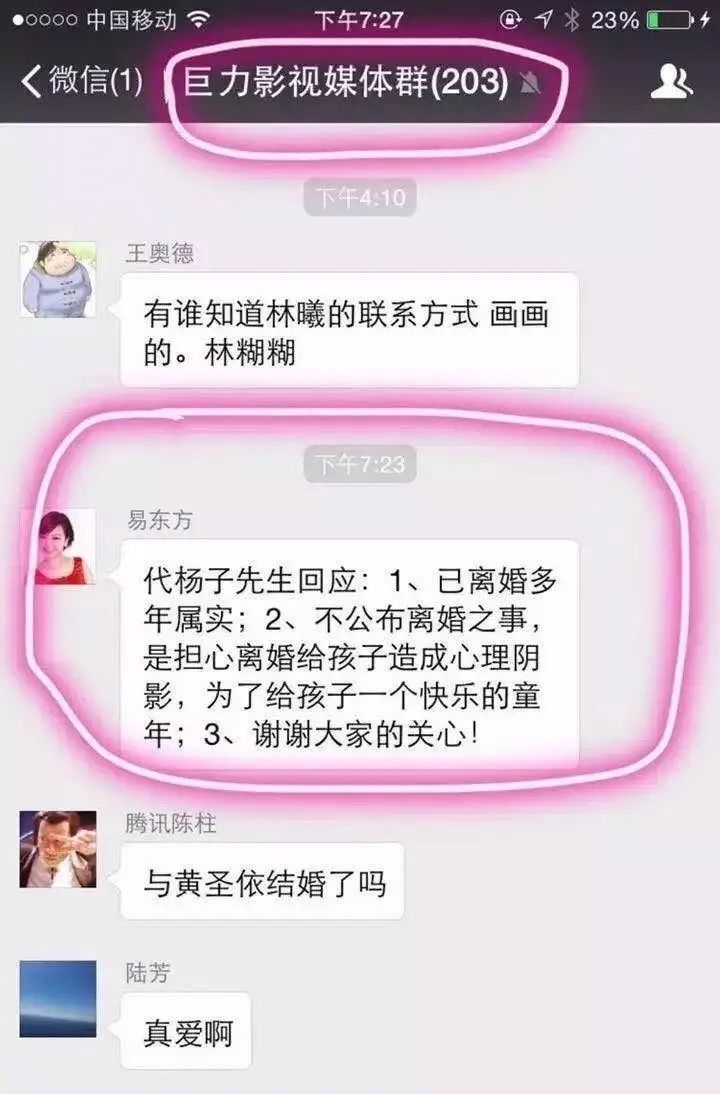Screen dimensions: 720x1094
Task: Open the group members info icon
Action: [671, 81]
